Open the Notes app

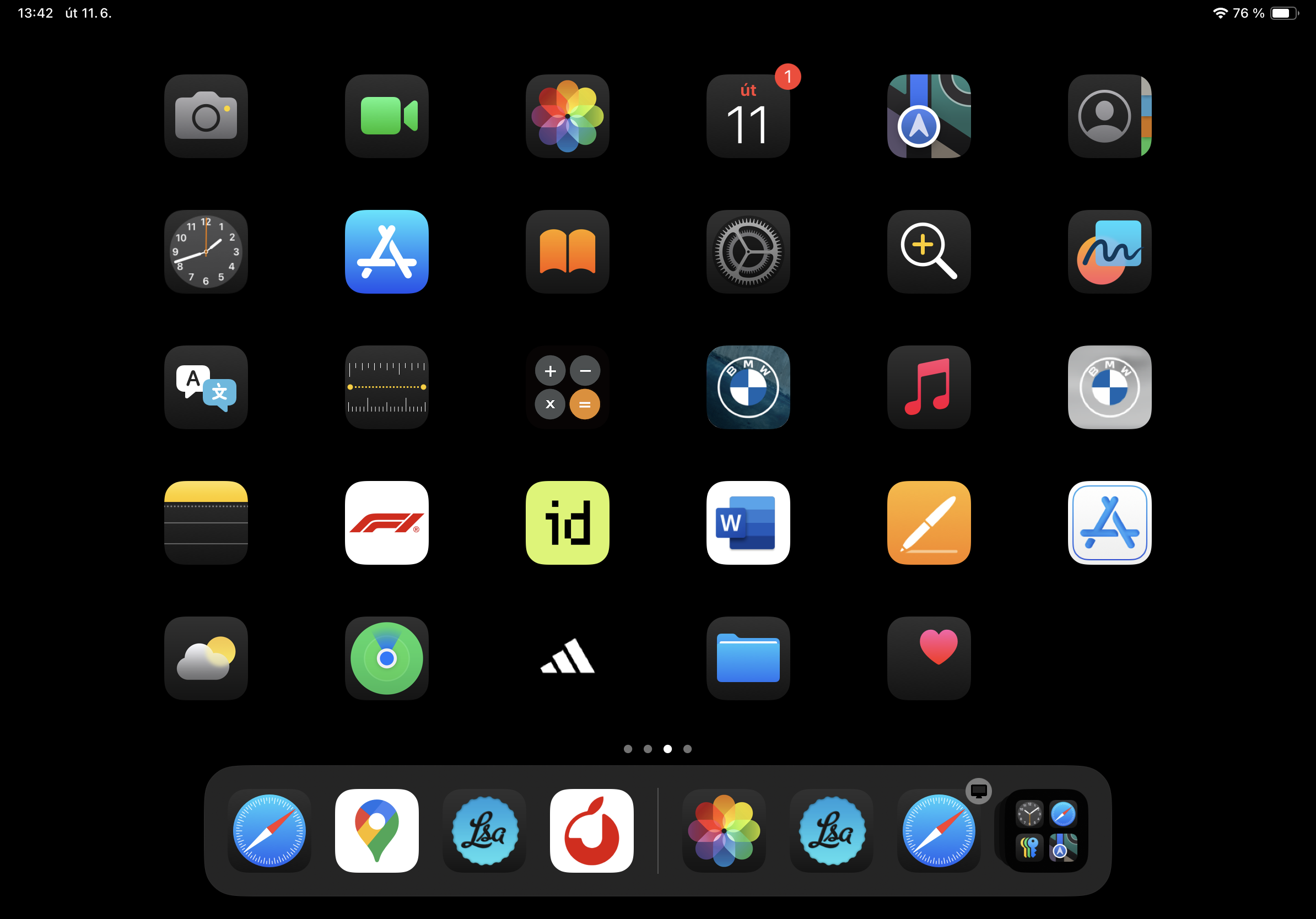pos(206,522)
